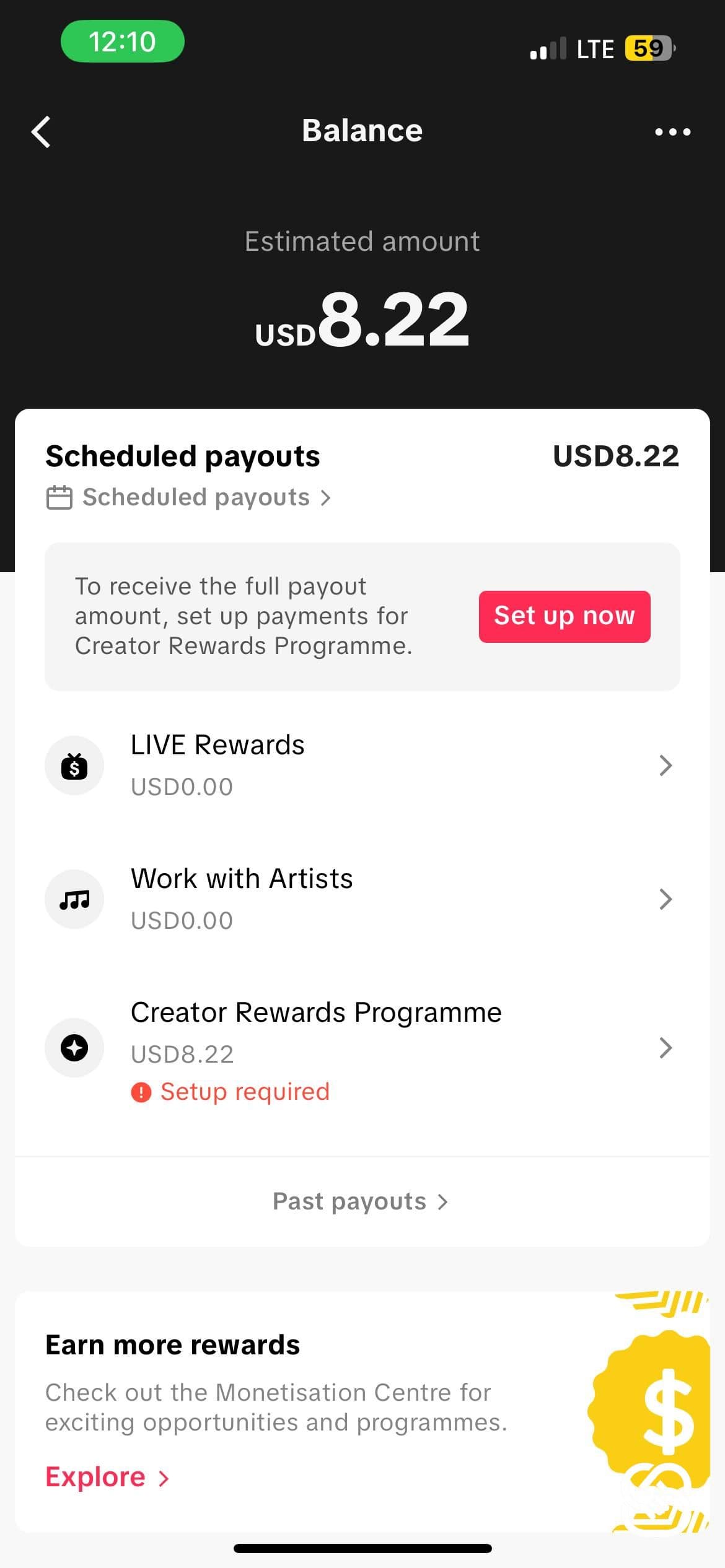Select the Balance header title
The height and width of the screenshot is (1568, 725).
362,131
